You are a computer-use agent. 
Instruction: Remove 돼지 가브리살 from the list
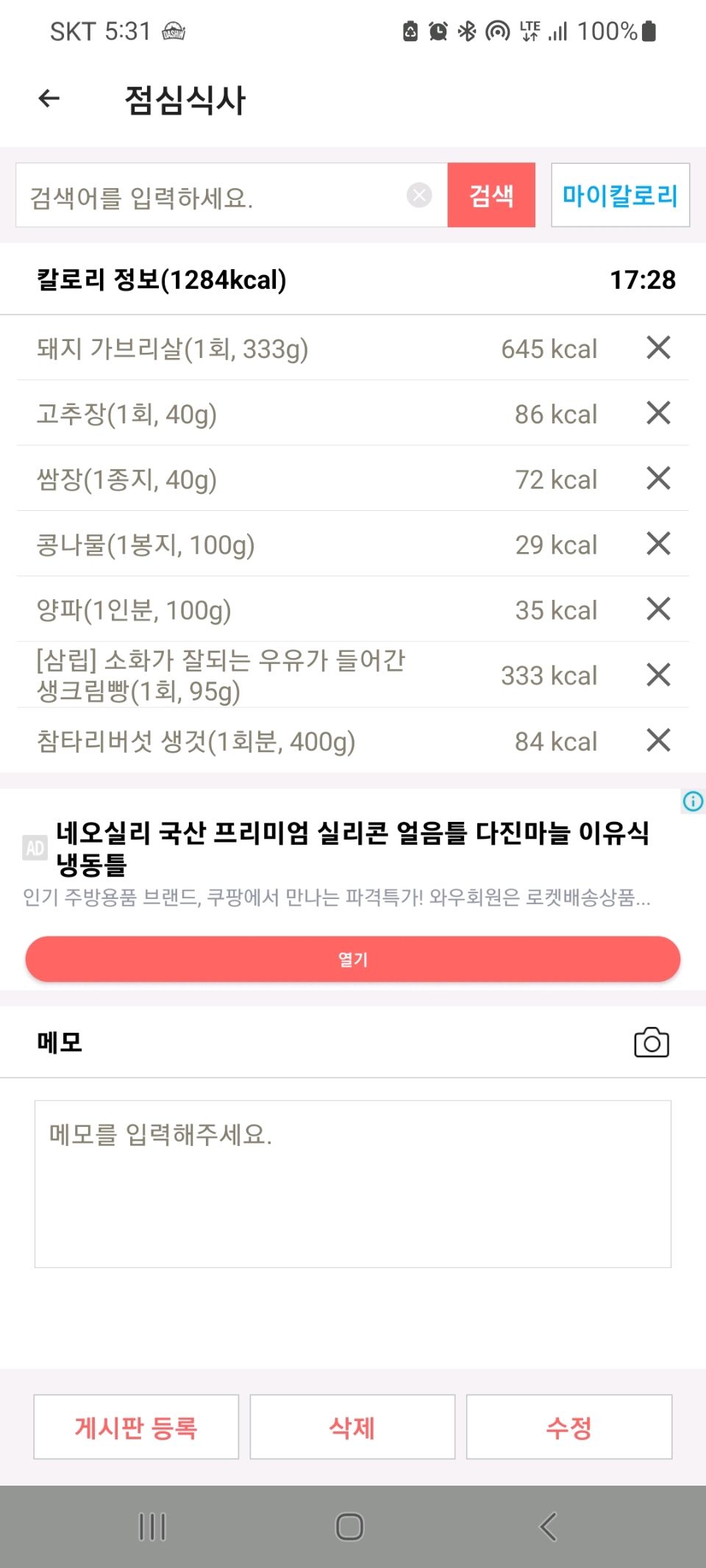(x=658, y=348)
